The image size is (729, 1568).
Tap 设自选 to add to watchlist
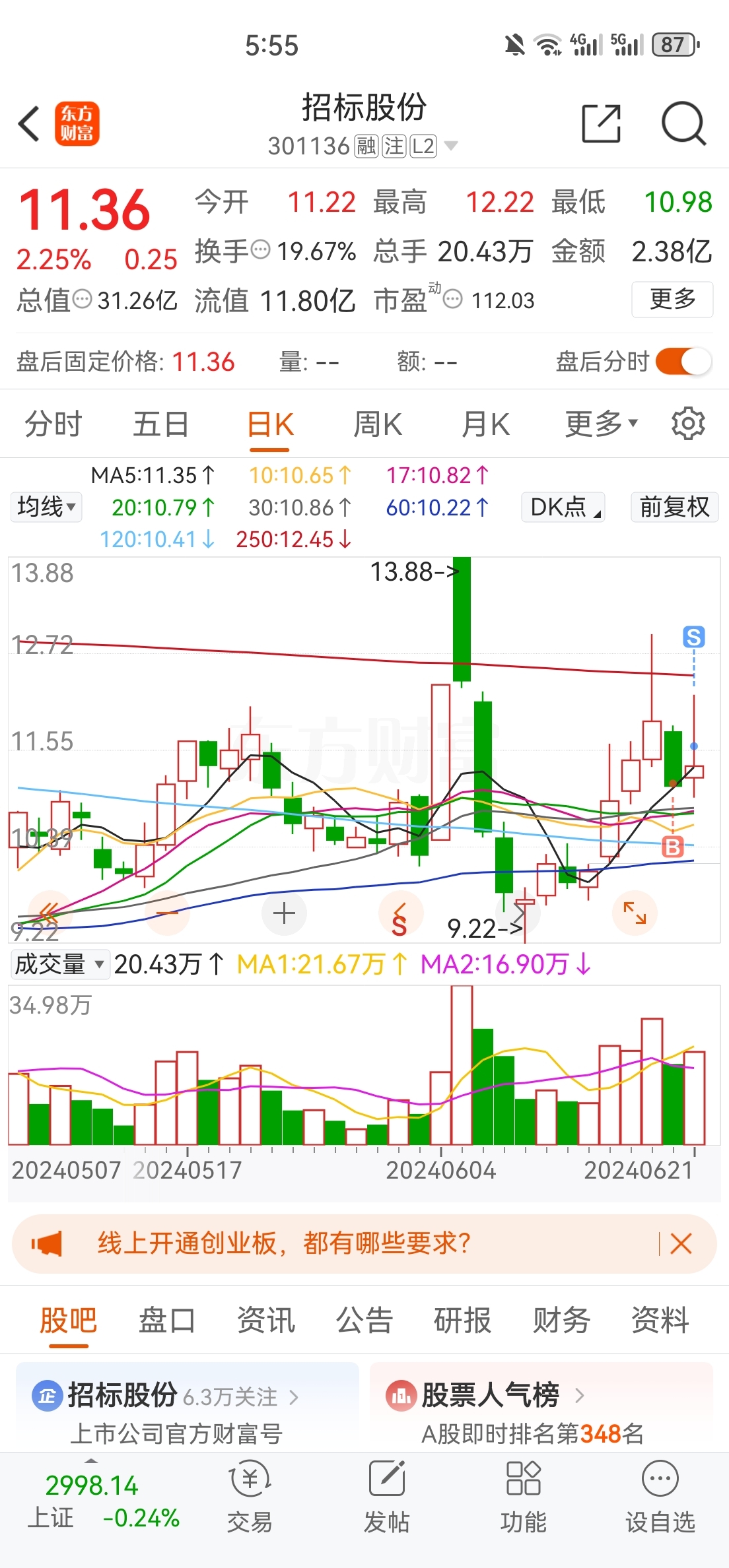[x=660, y=1496]
